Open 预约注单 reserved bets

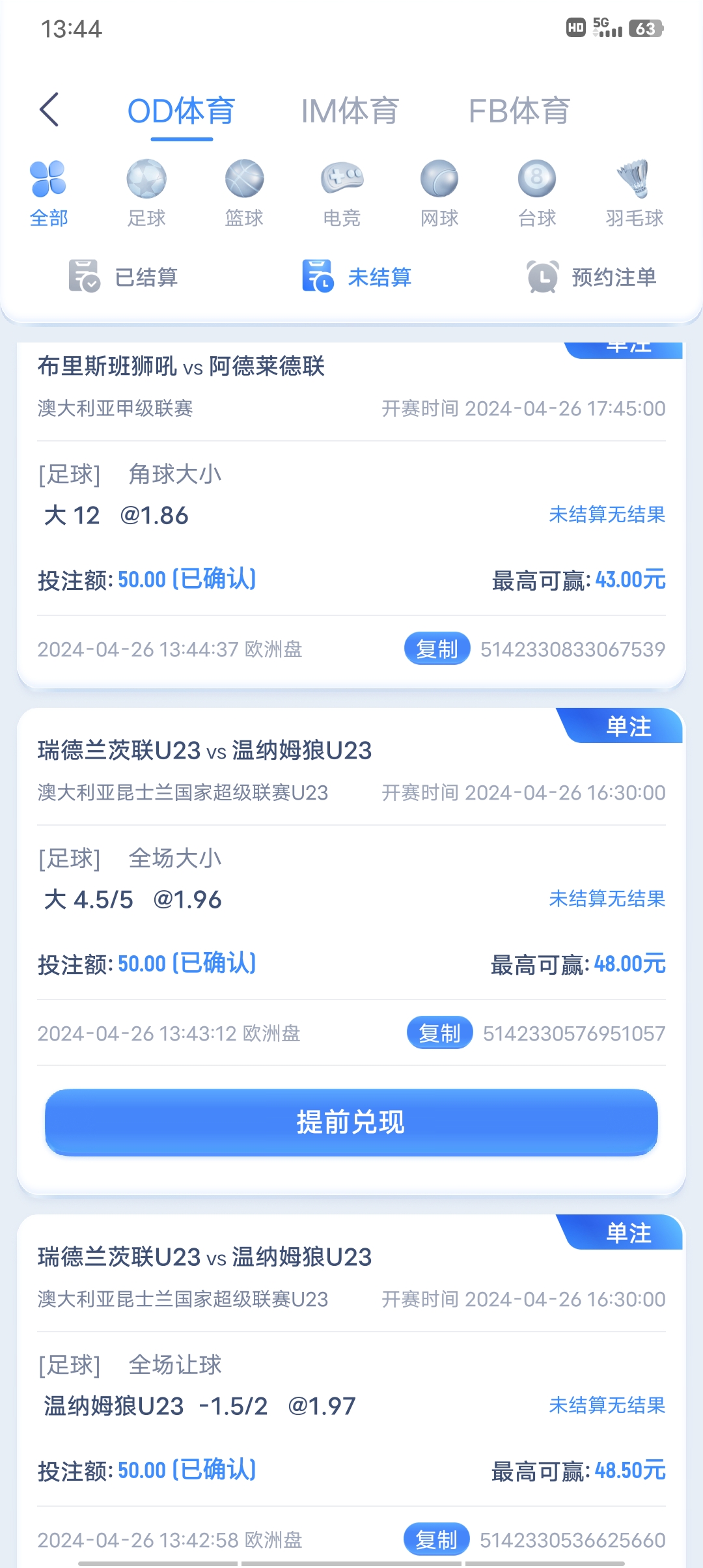click(x=591, y=277)
